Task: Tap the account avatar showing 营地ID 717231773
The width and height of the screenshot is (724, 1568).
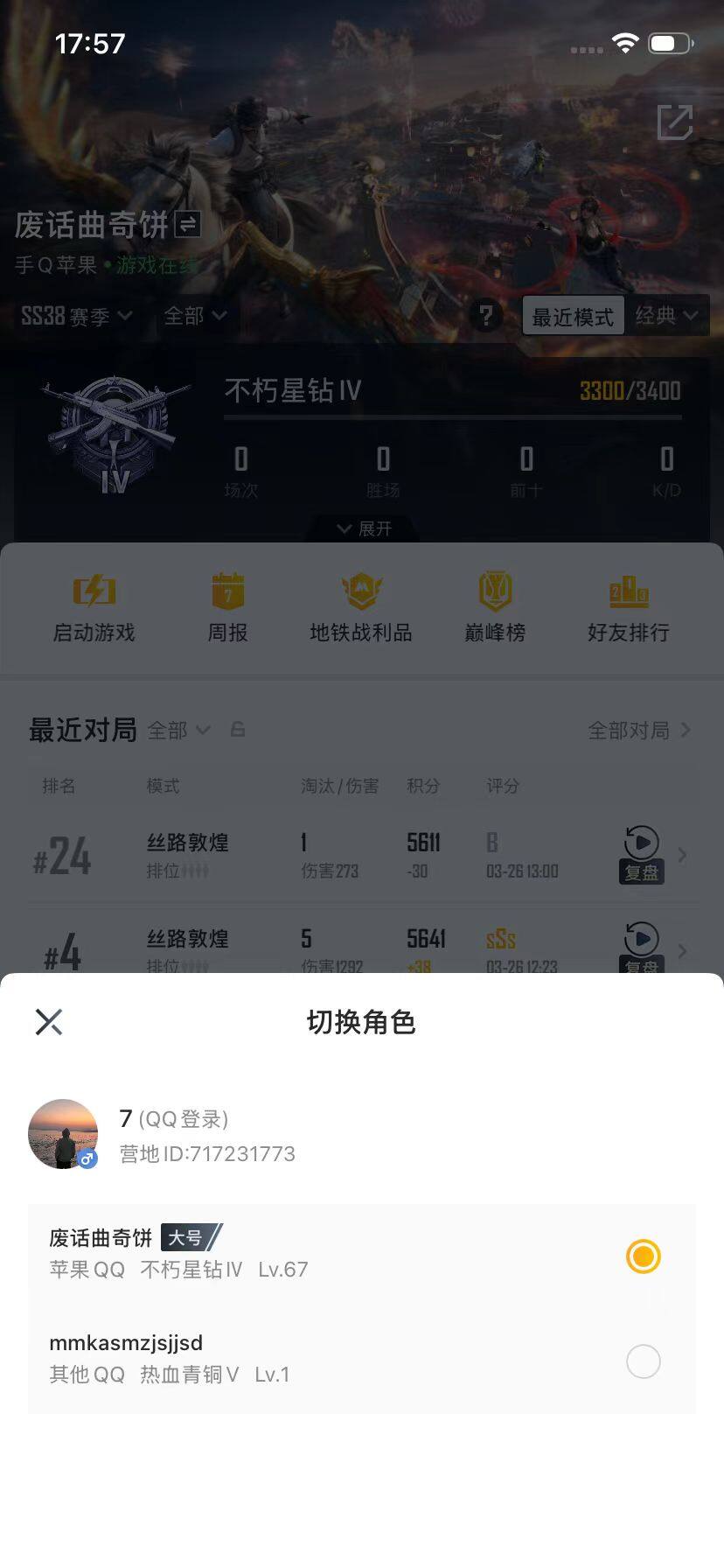Action: click(63, 1133)
